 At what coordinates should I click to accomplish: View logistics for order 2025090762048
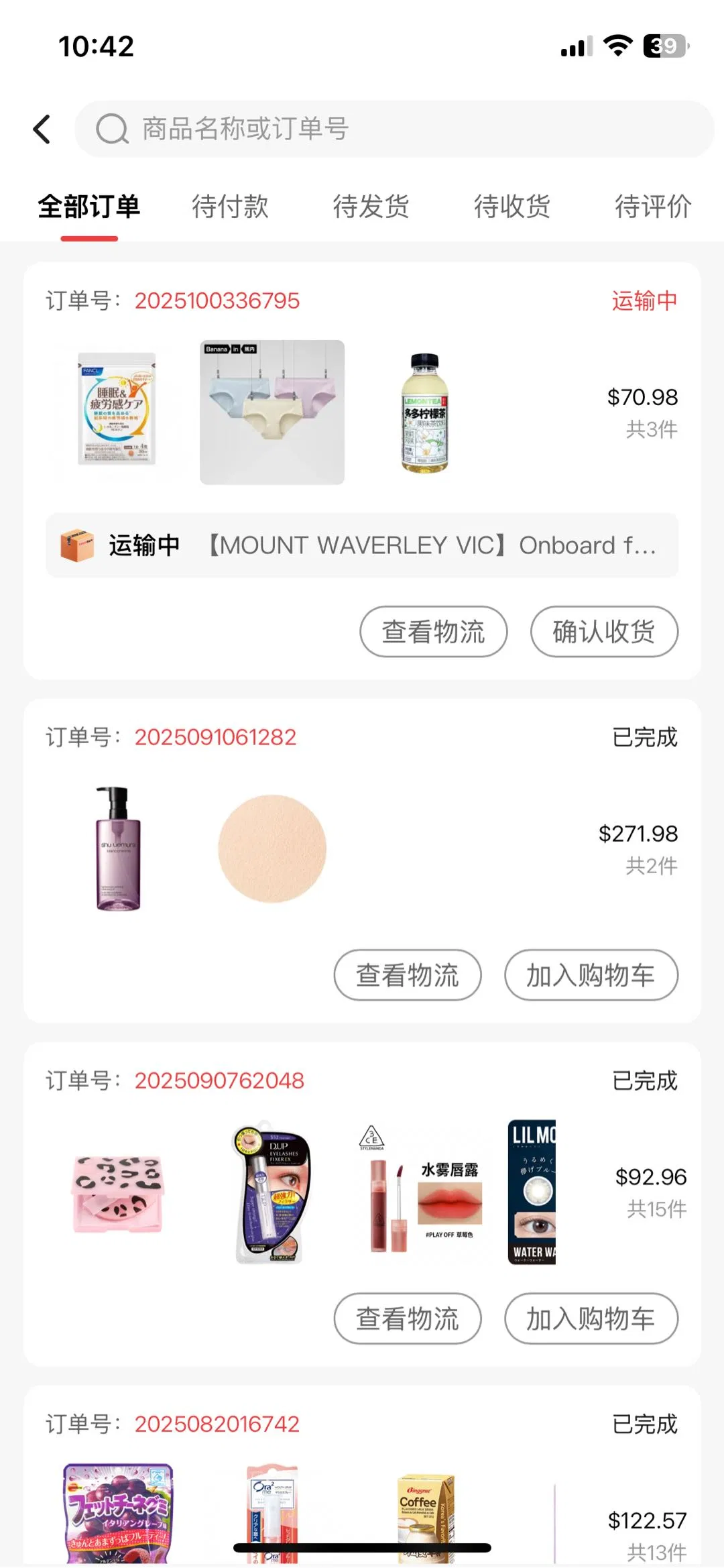[408, 1319]
